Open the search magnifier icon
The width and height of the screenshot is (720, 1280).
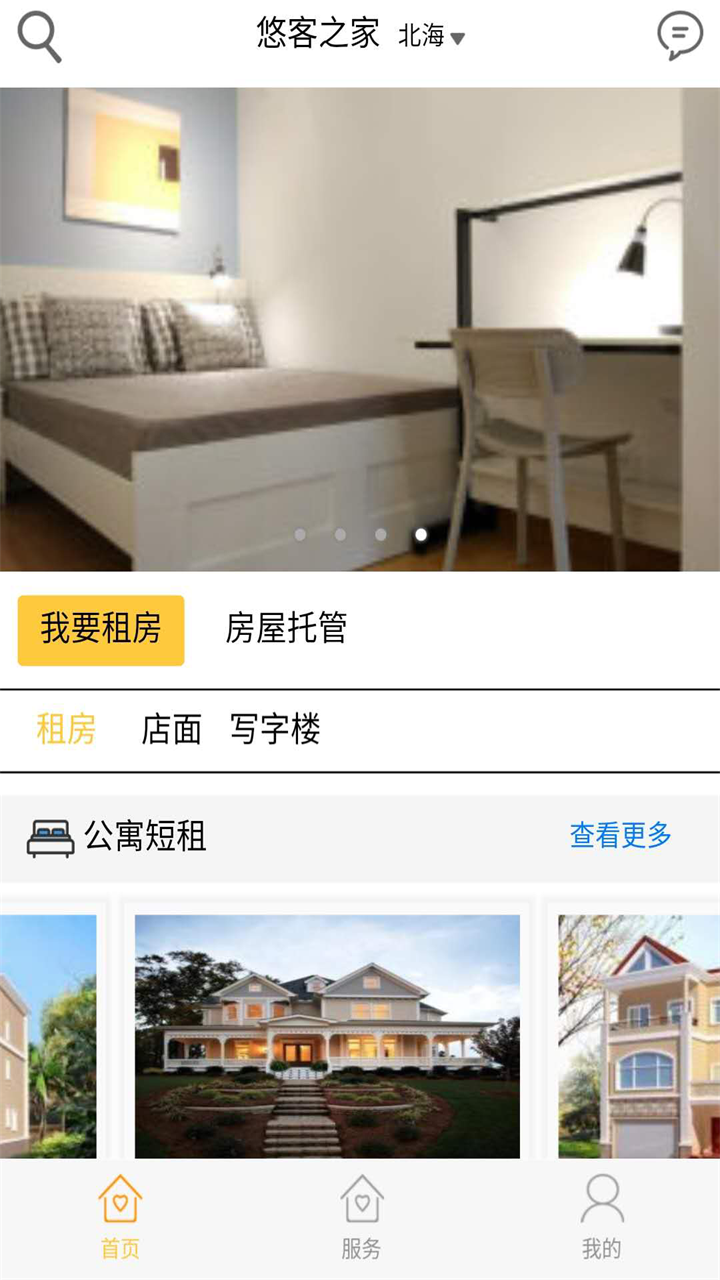point(40,37)
